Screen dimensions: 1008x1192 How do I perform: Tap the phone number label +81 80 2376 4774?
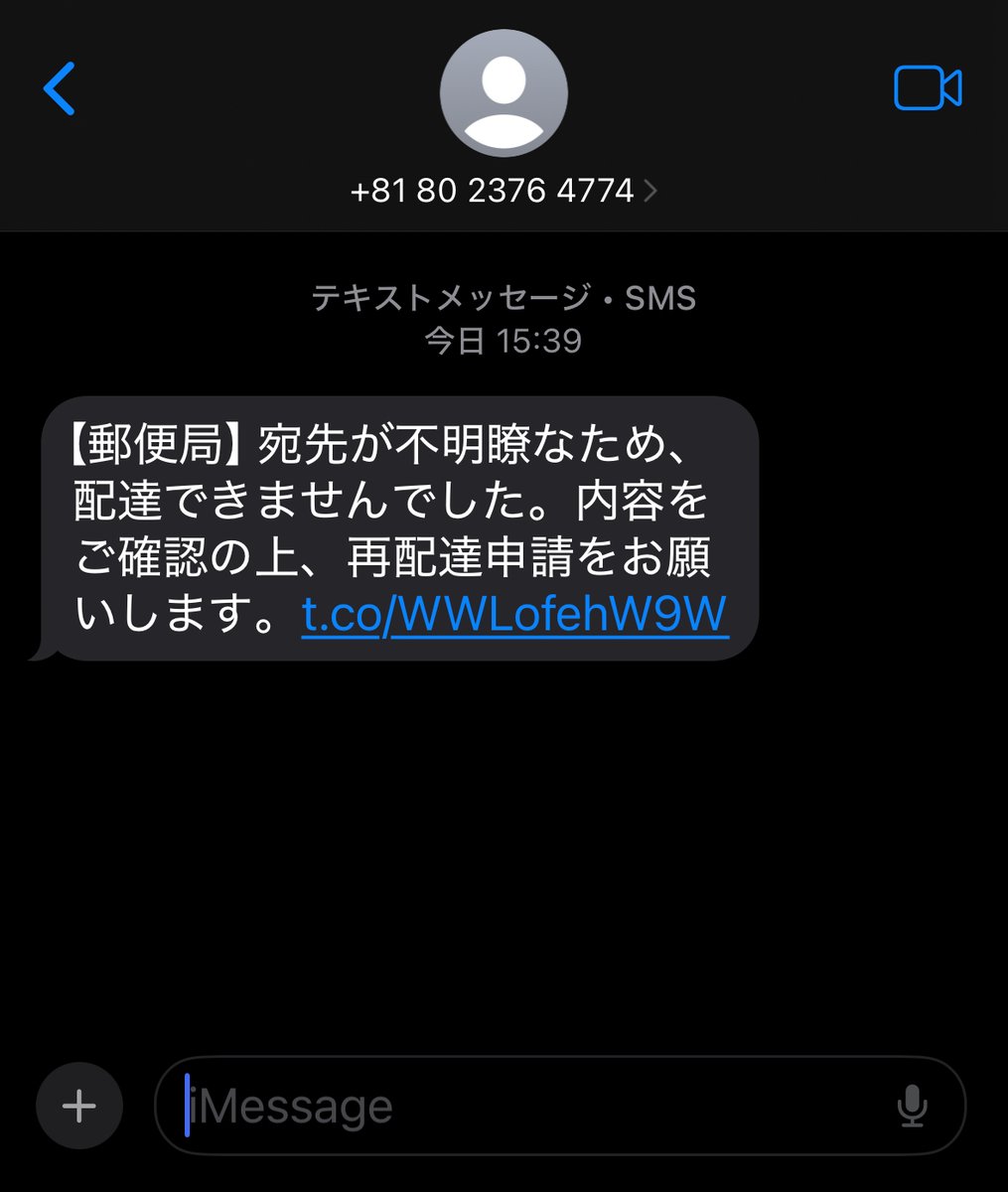tap(494, 190)
